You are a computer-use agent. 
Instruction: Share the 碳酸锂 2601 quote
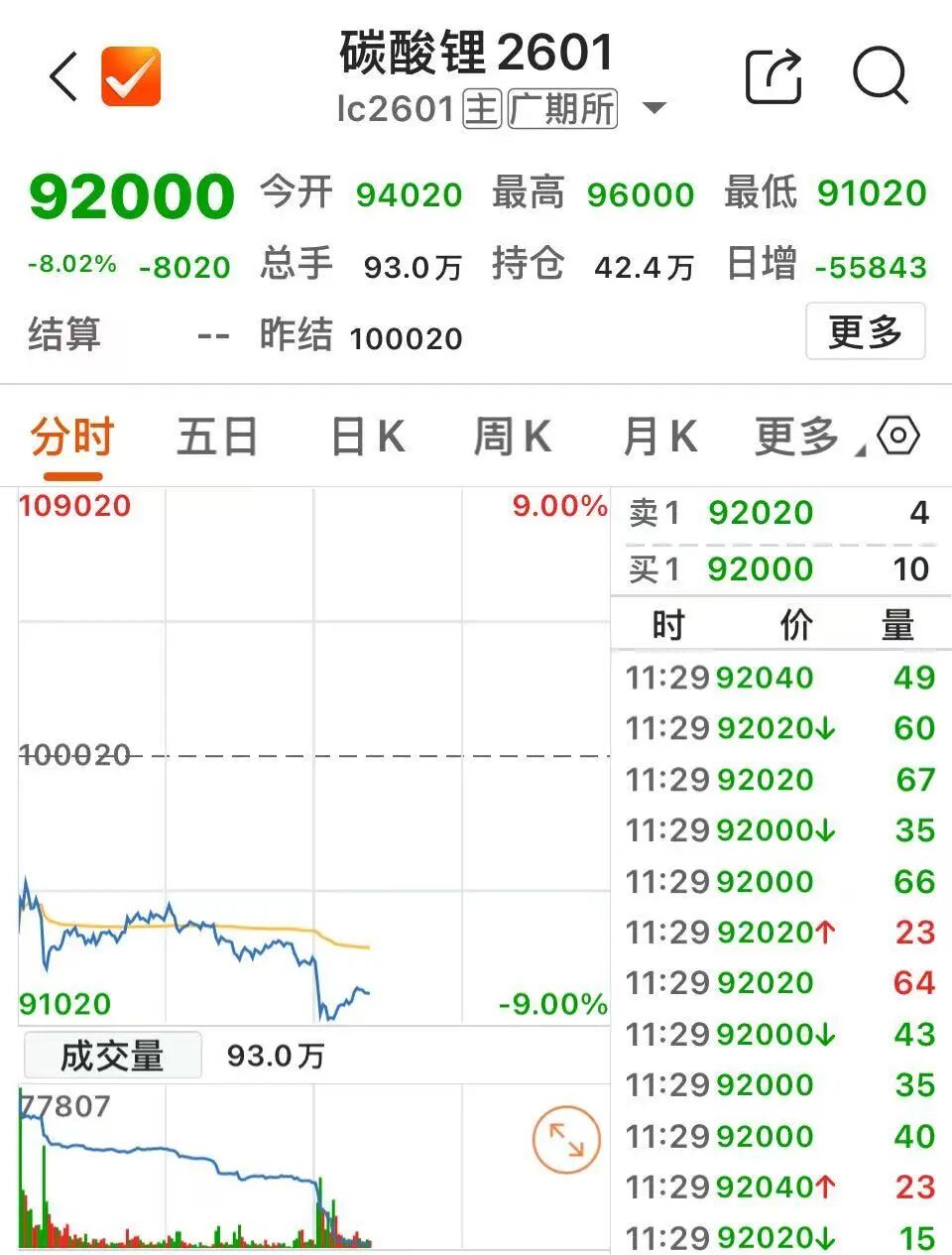773,76
